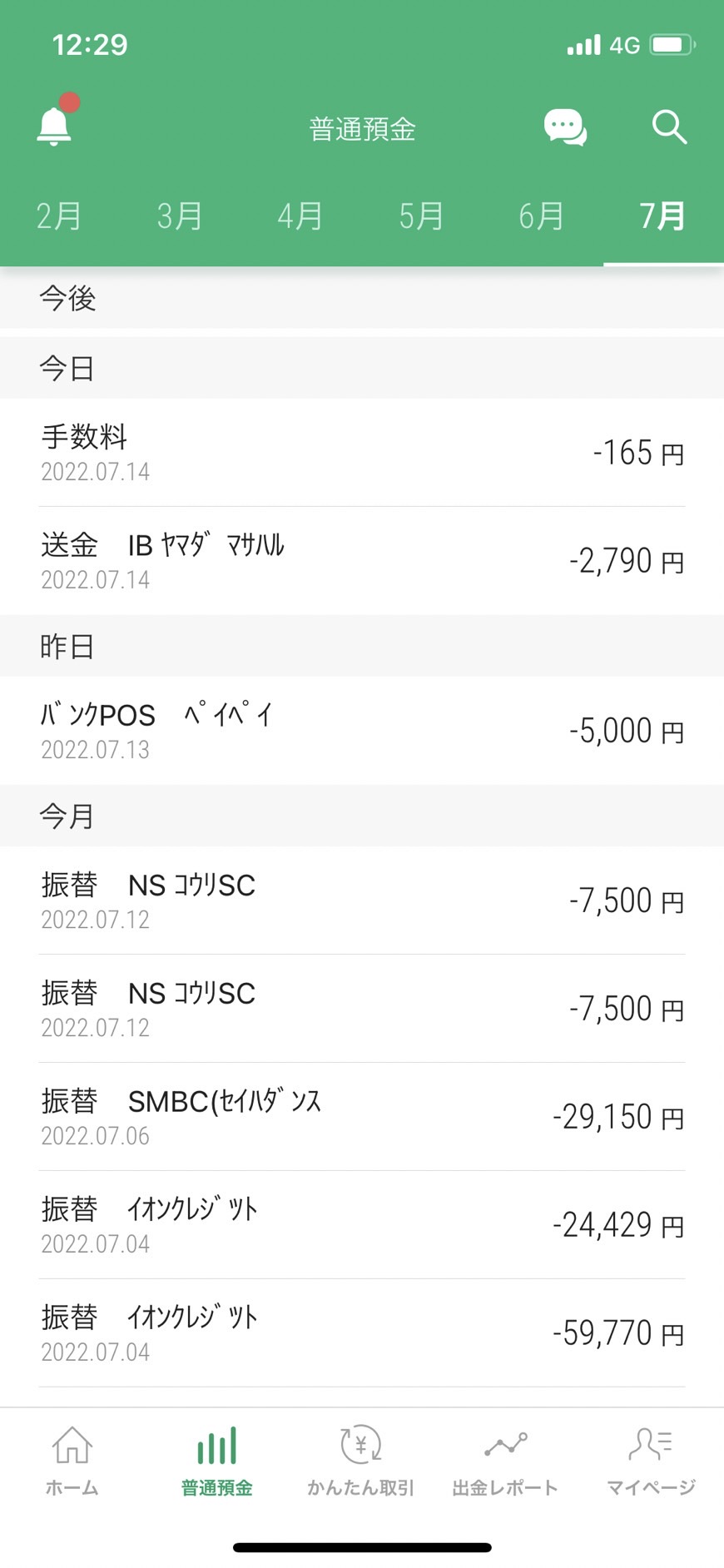This screenshot has width=724, height=1568.
Task: Open the SMBC -29,150円 transfer
Action: point(362,1117)
